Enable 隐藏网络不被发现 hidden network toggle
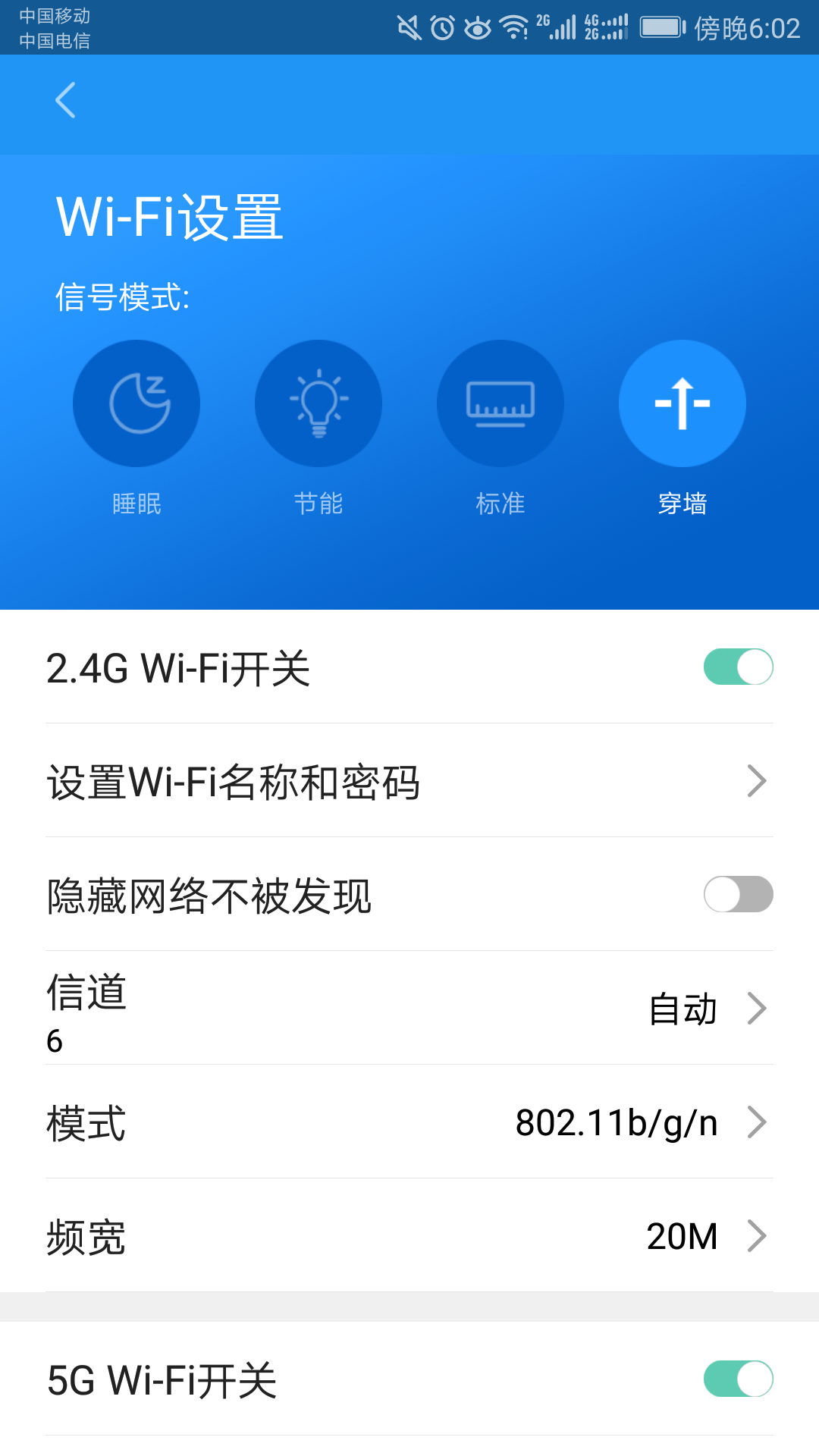819x1456 pixels. (x=739, y=895)
